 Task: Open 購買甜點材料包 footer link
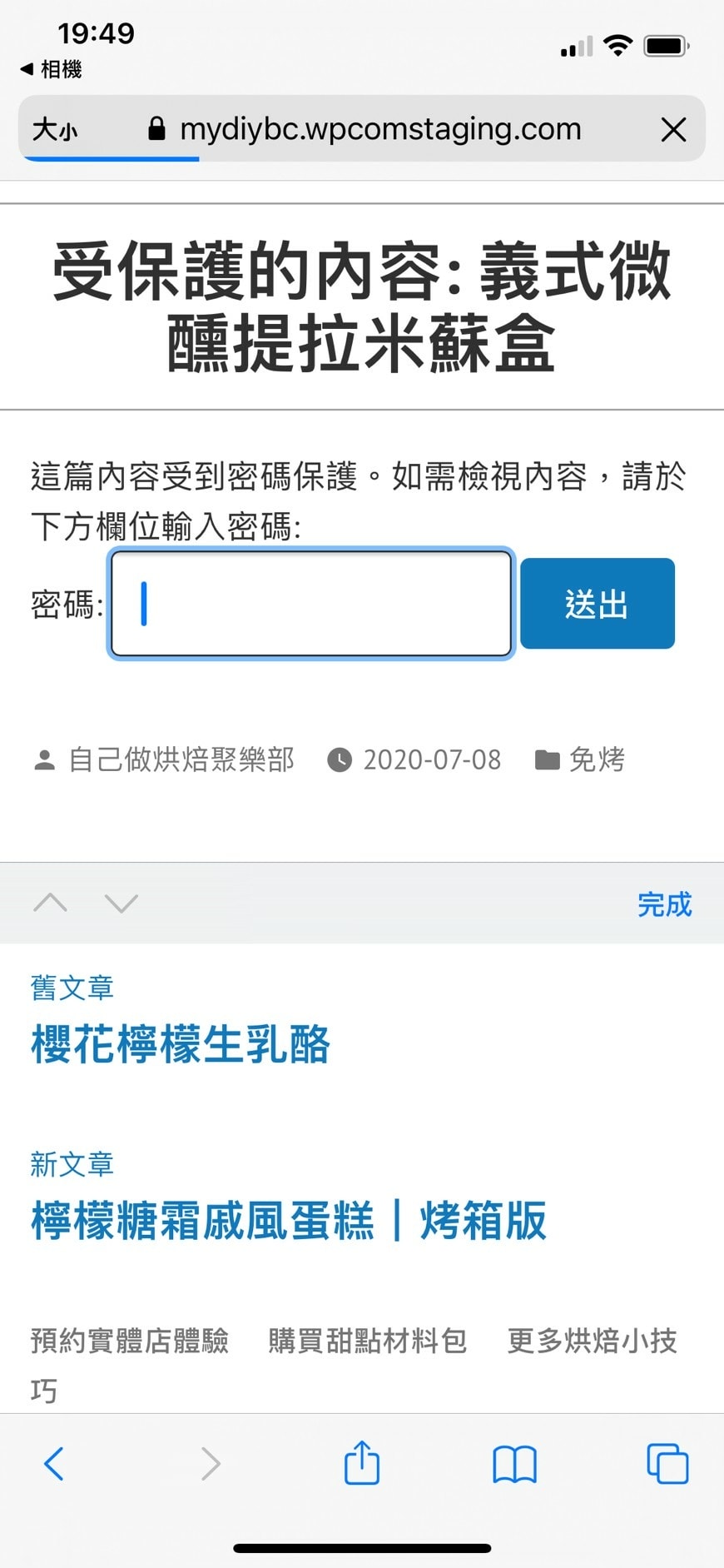pyautogui.click(x=367, y=1341)
